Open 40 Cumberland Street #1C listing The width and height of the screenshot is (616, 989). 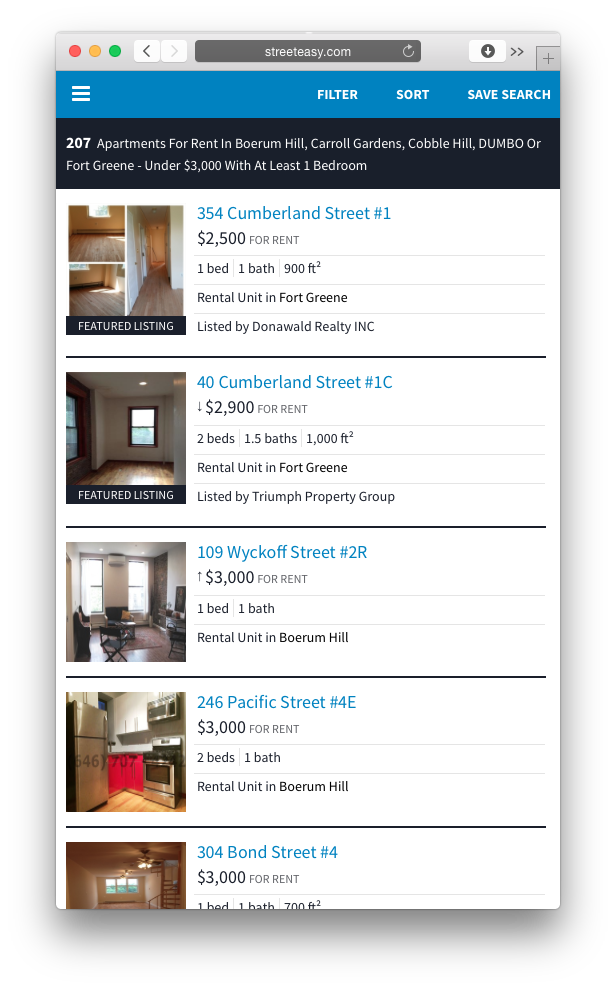pyautogui.click(x=294, y=382)
